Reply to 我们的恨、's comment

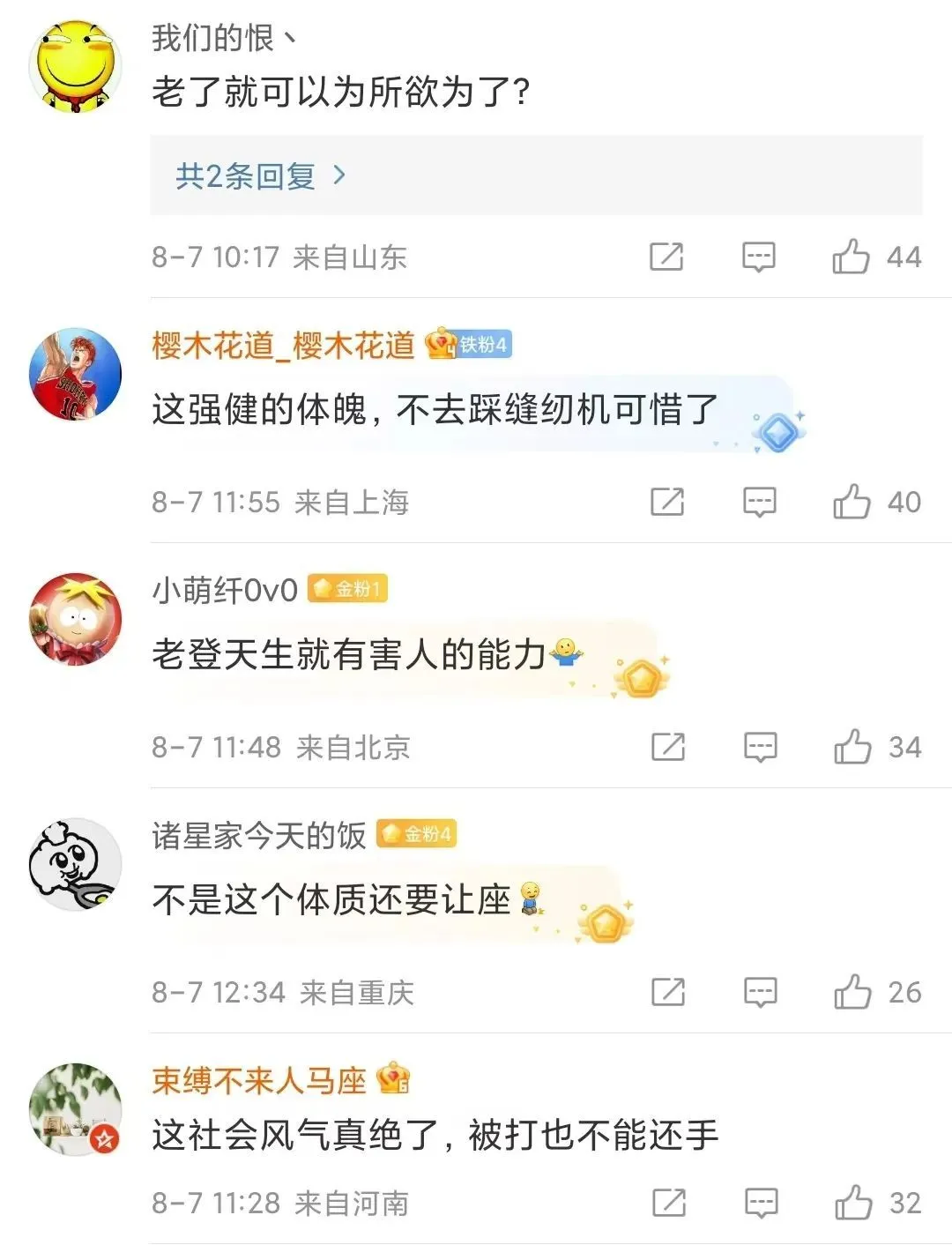tap(758, 257)
